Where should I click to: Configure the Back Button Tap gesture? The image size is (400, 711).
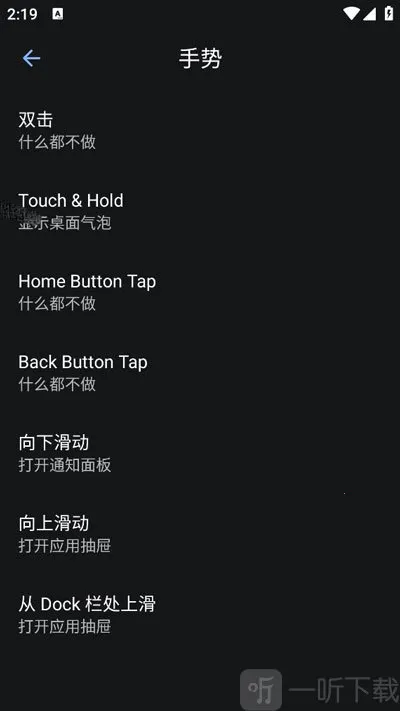[x=200, y=372]
